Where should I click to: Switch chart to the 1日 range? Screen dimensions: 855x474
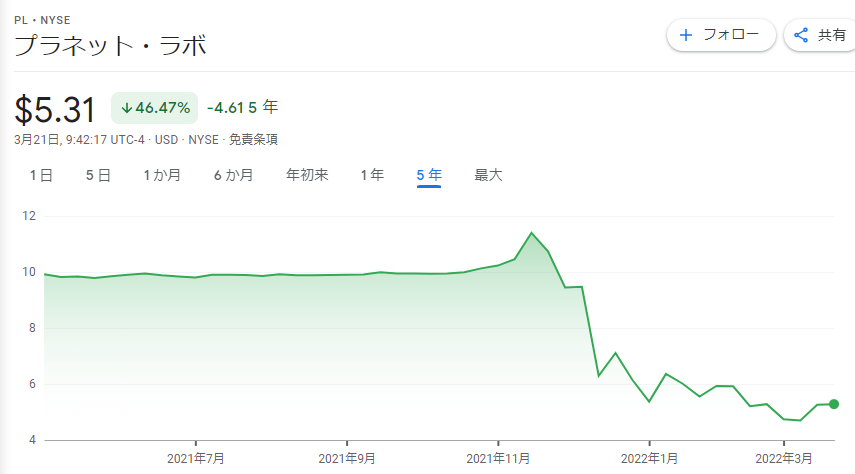[41, 175]
